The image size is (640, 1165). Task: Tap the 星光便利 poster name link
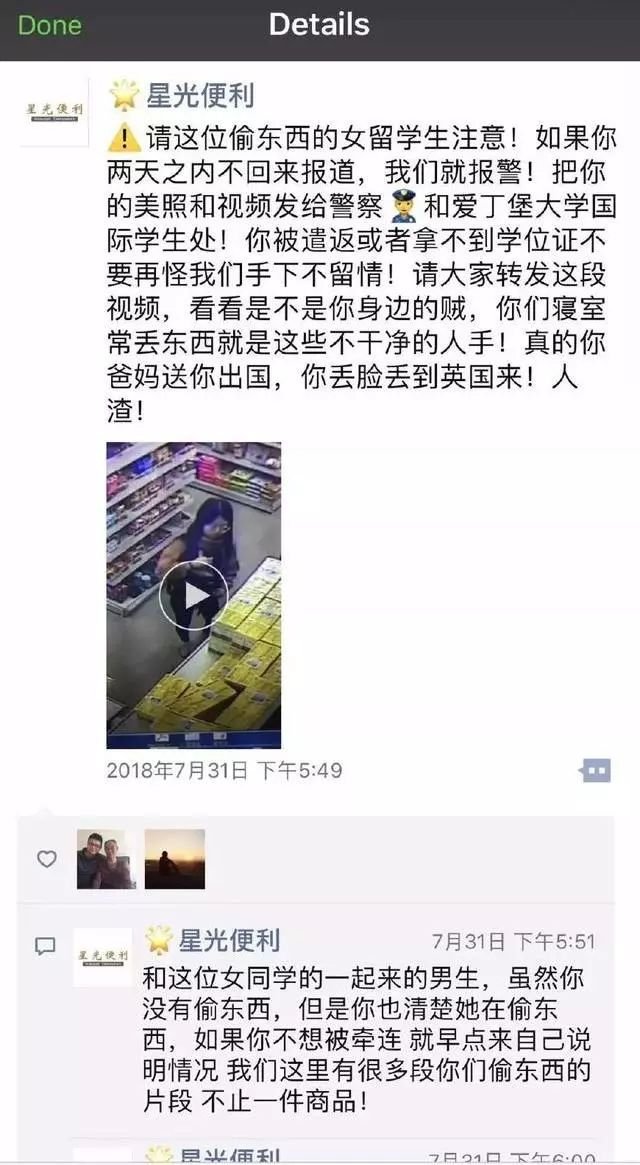pos(199,96)
